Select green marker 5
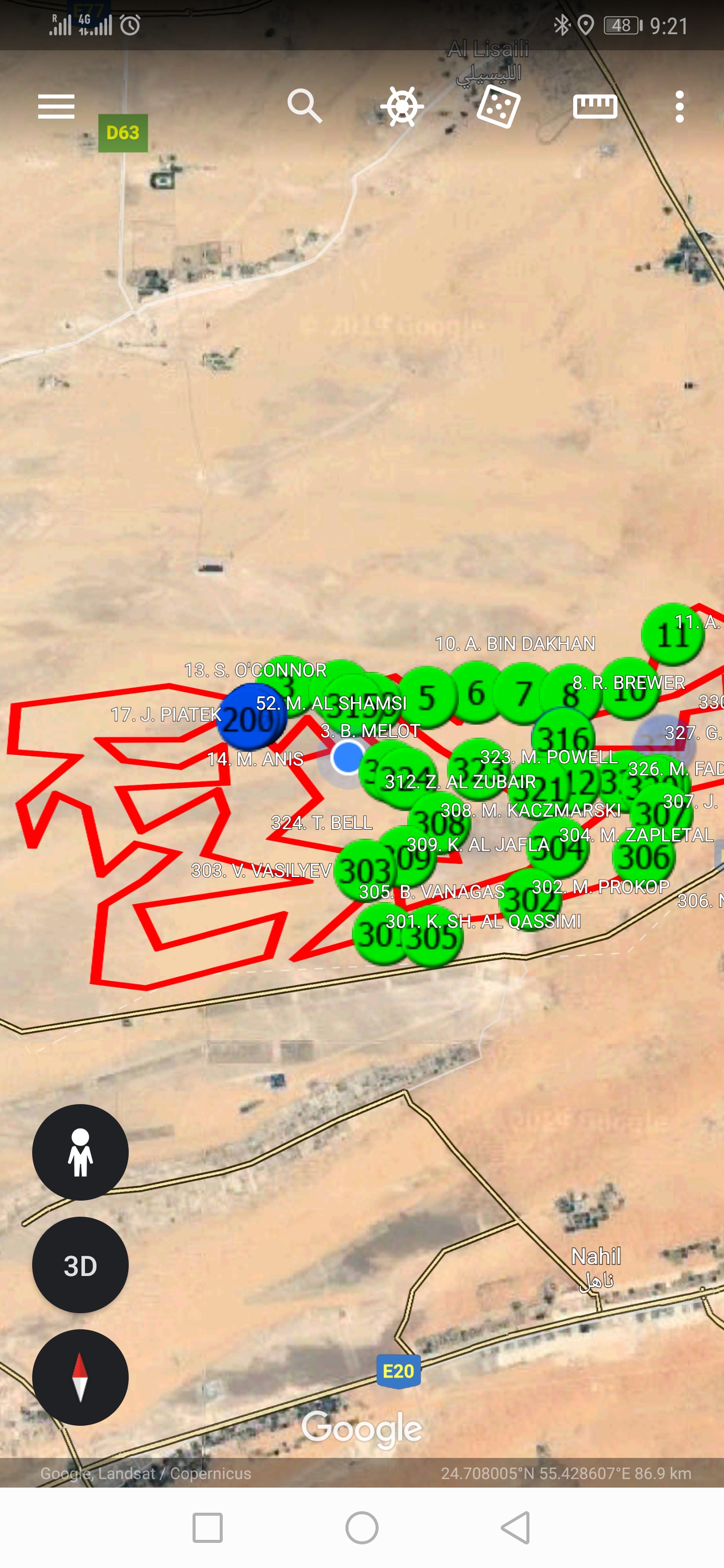The image size is (724, 1568). tap(427, 697)
